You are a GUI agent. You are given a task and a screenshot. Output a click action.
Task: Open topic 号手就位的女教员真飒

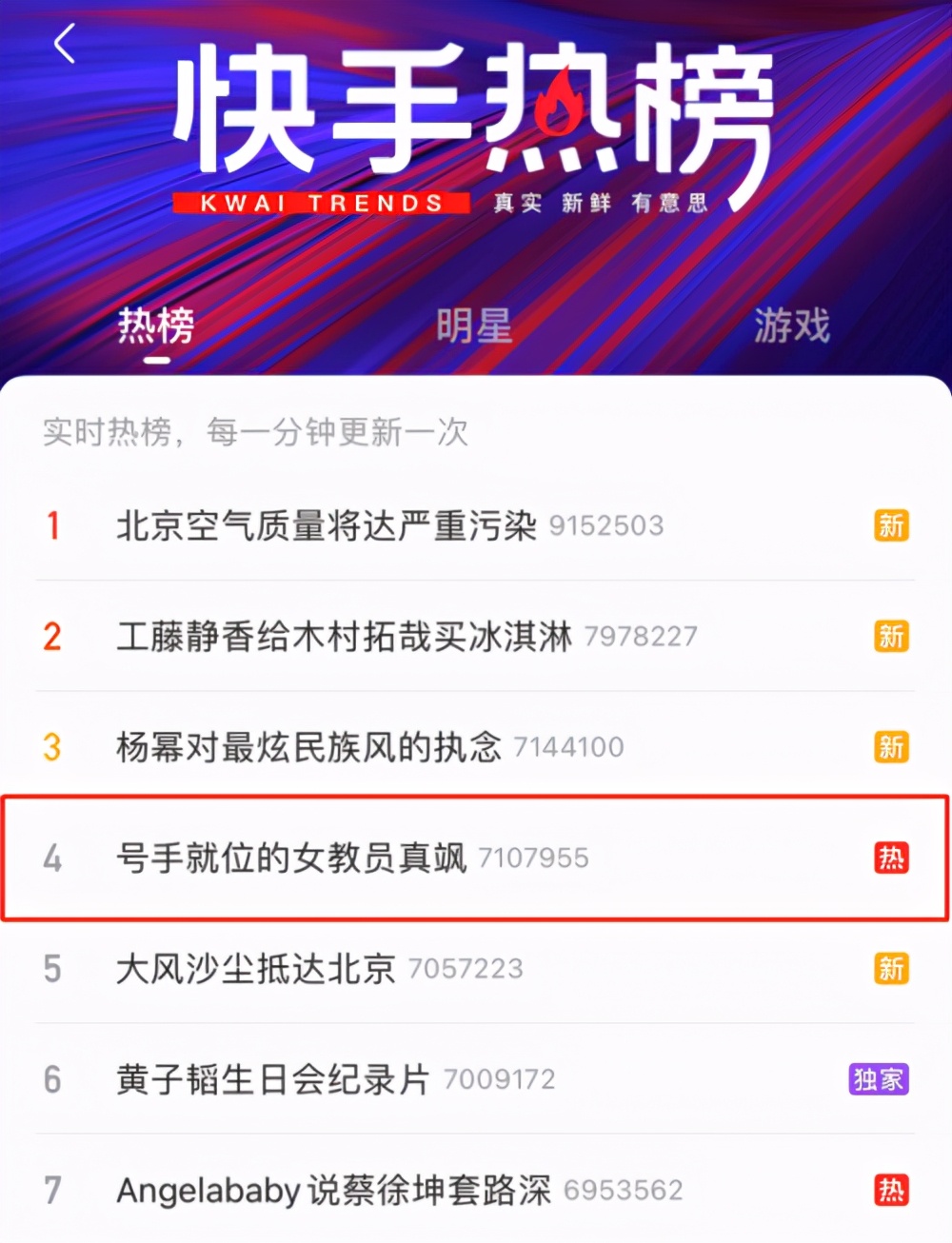[x=291, y=858]
